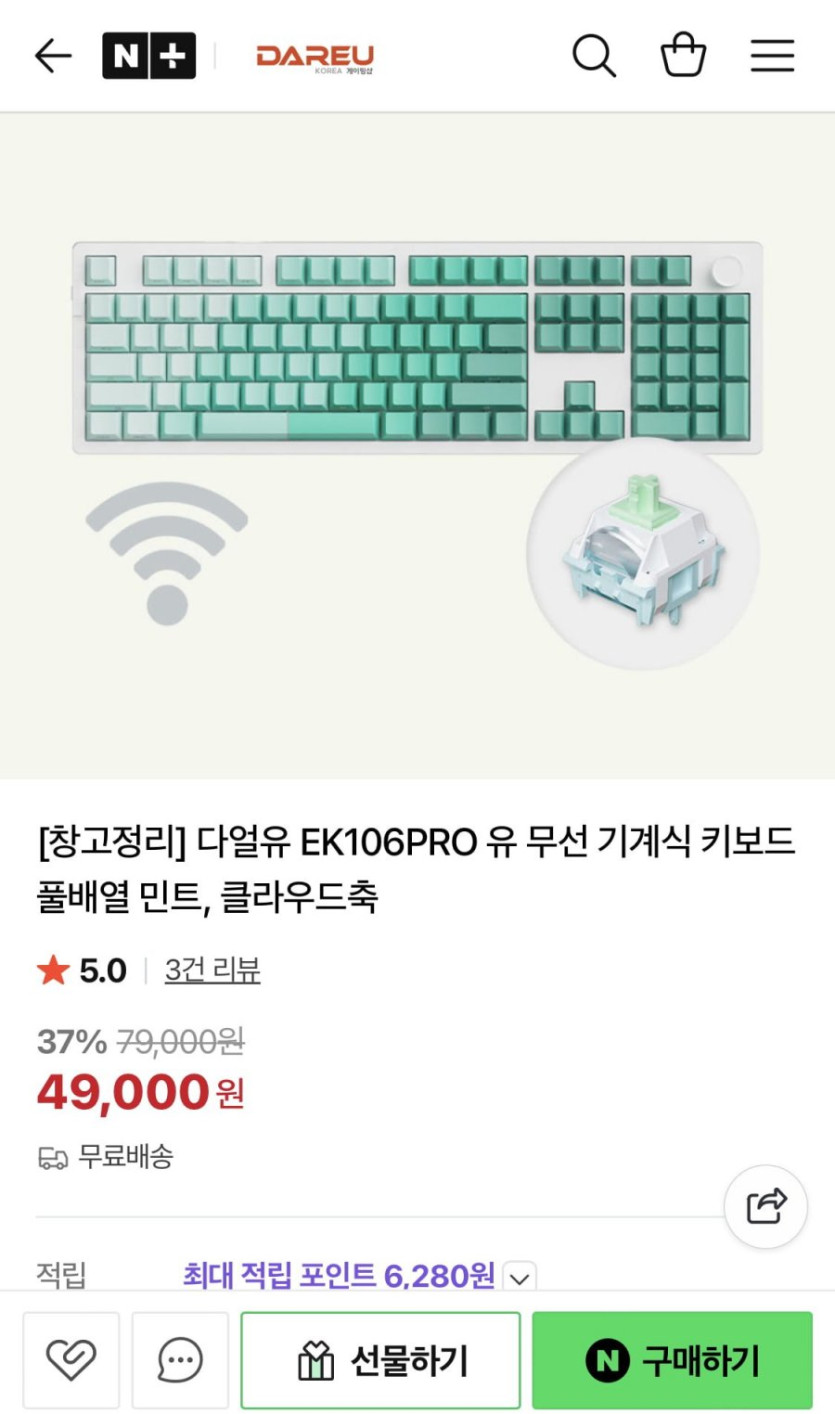Toggle the wishlist heart for this keyboard

[70, 1358]
